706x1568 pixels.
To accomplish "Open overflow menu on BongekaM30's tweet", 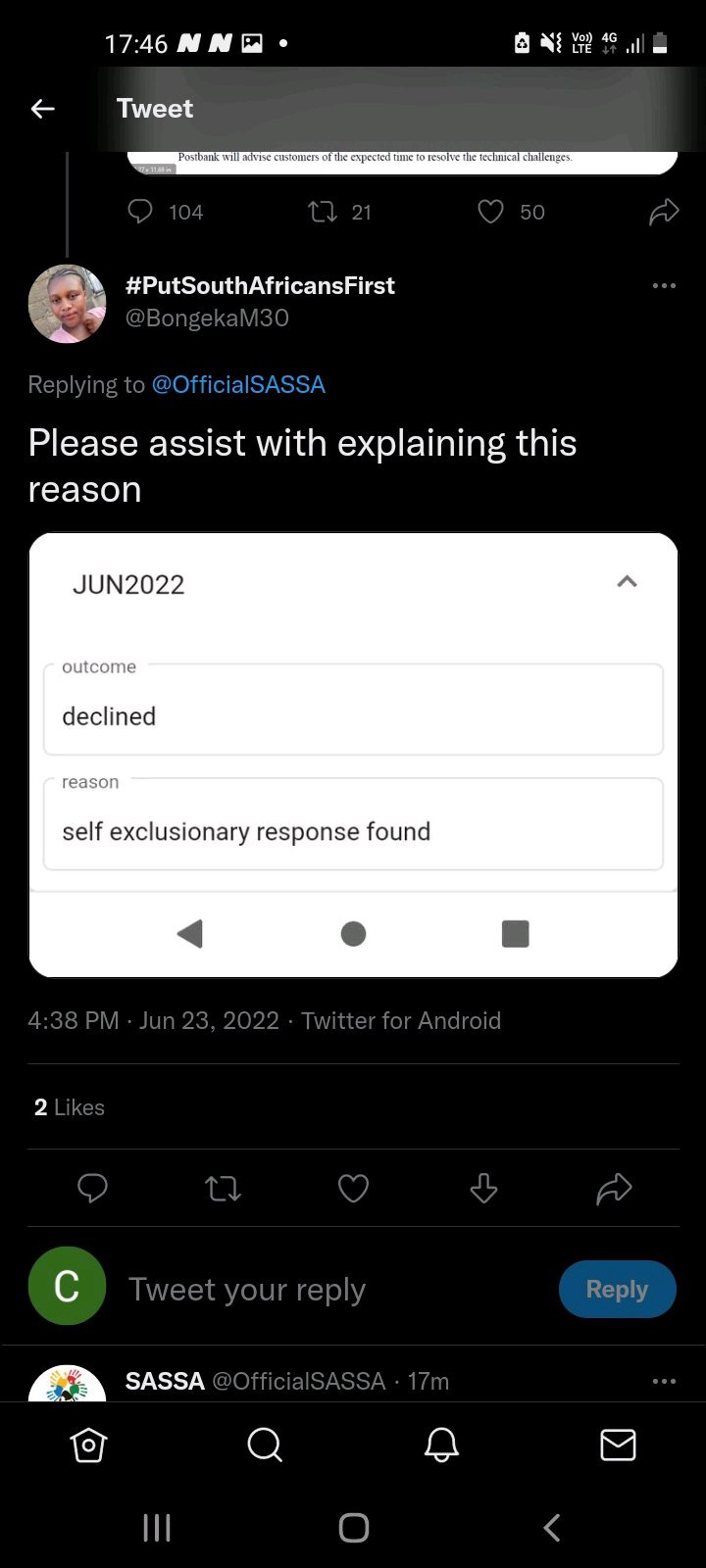I will 664,285.
